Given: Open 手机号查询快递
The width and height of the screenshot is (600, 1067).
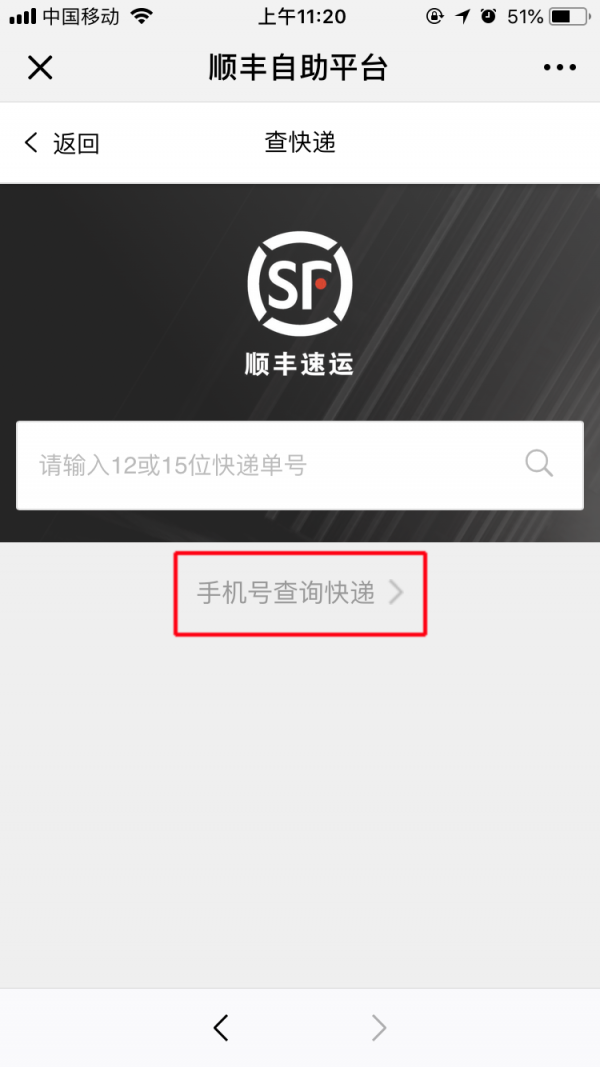Looking at the screenshot, I should 300,593.
